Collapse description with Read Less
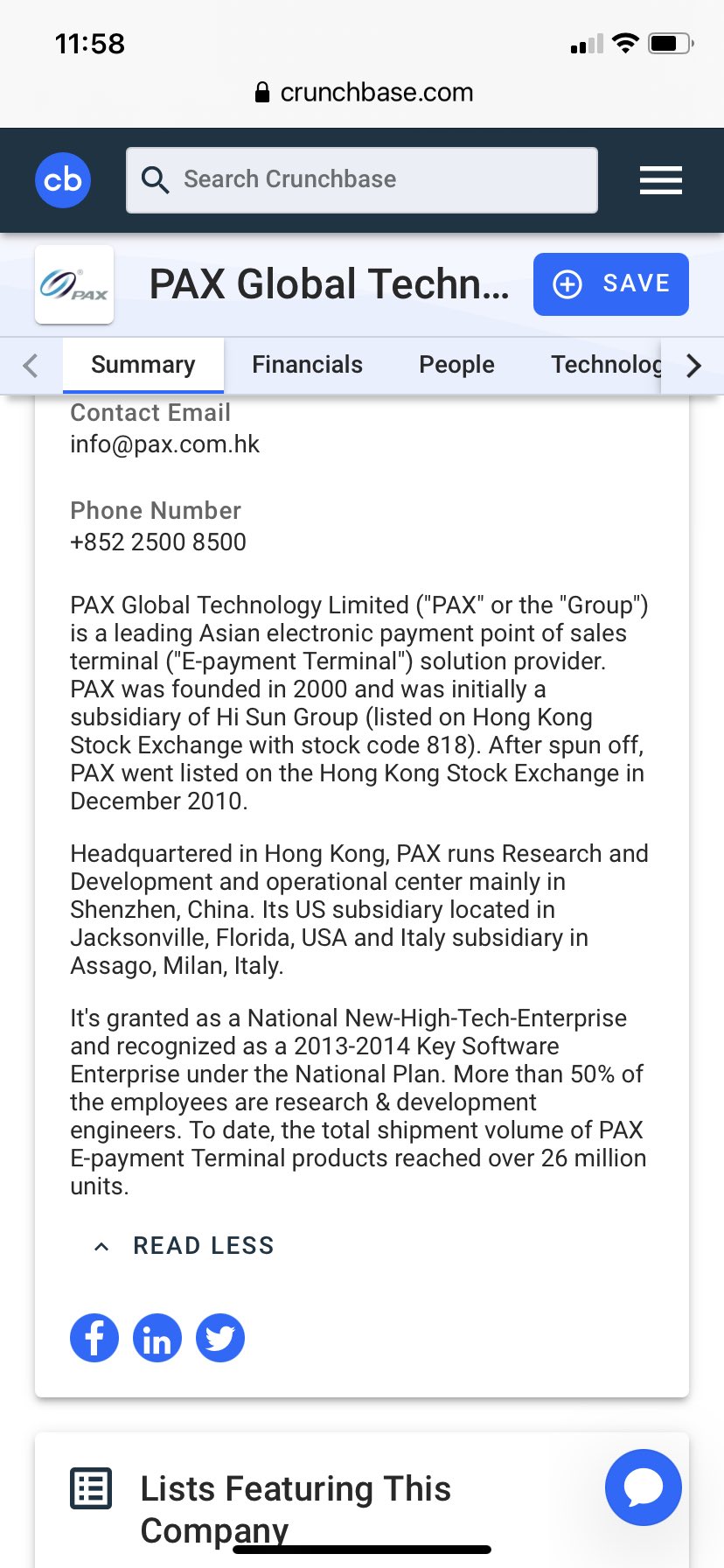Screen dimensions: 724x1568 coord(184,1246)
